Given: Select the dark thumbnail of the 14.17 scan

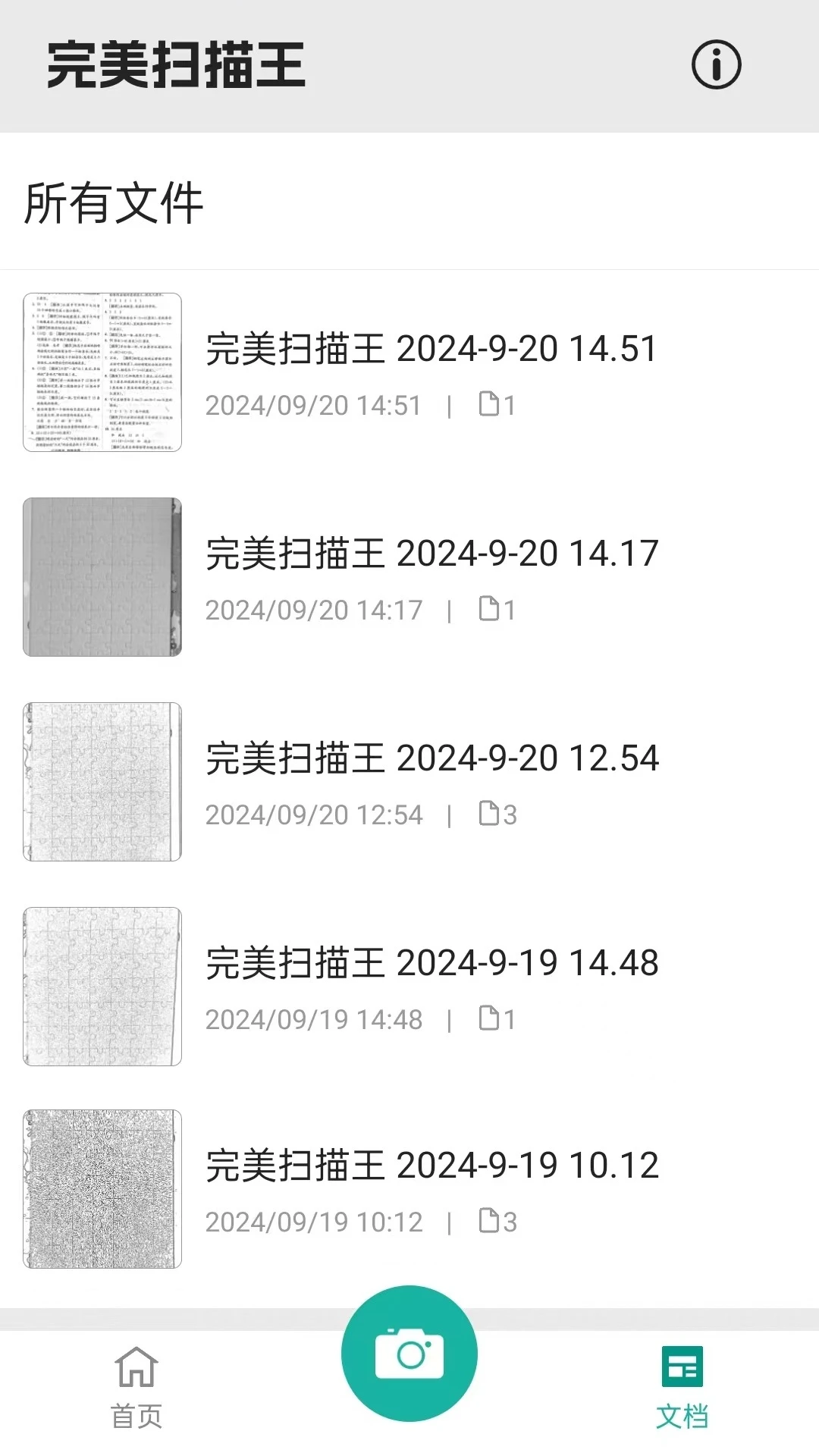Looking at the screenshot, I should coord(102,577).
